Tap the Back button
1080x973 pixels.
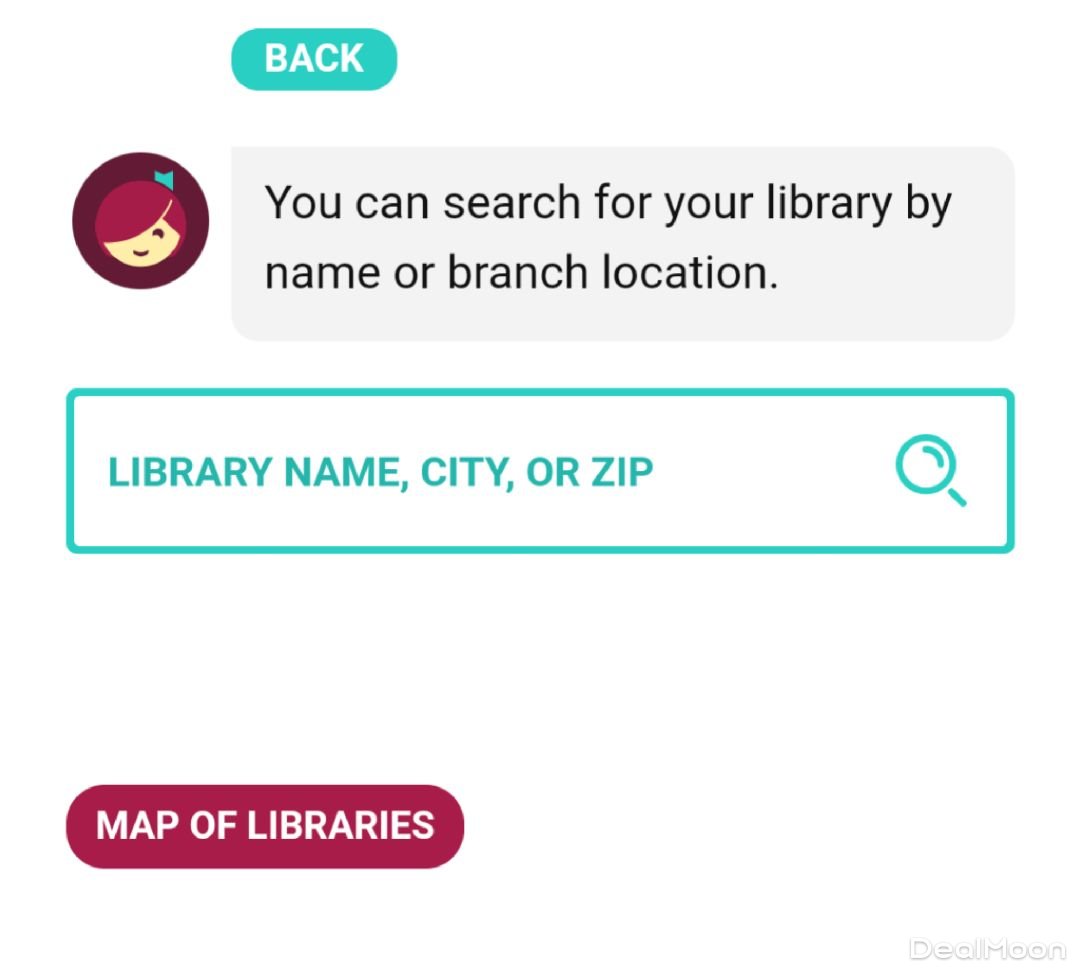(x=314, y=59)
